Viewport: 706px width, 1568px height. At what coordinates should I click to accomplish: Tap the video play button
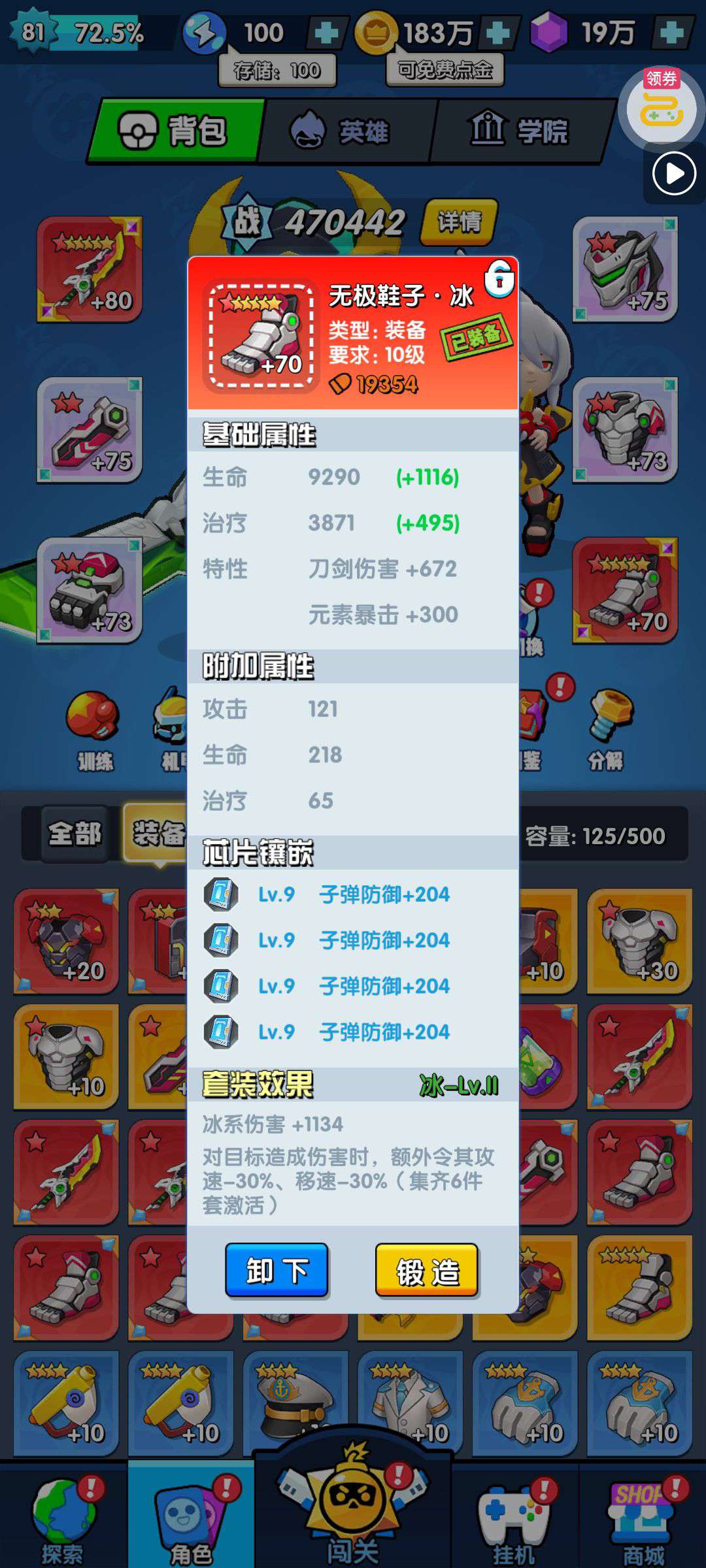pos(675,174)
